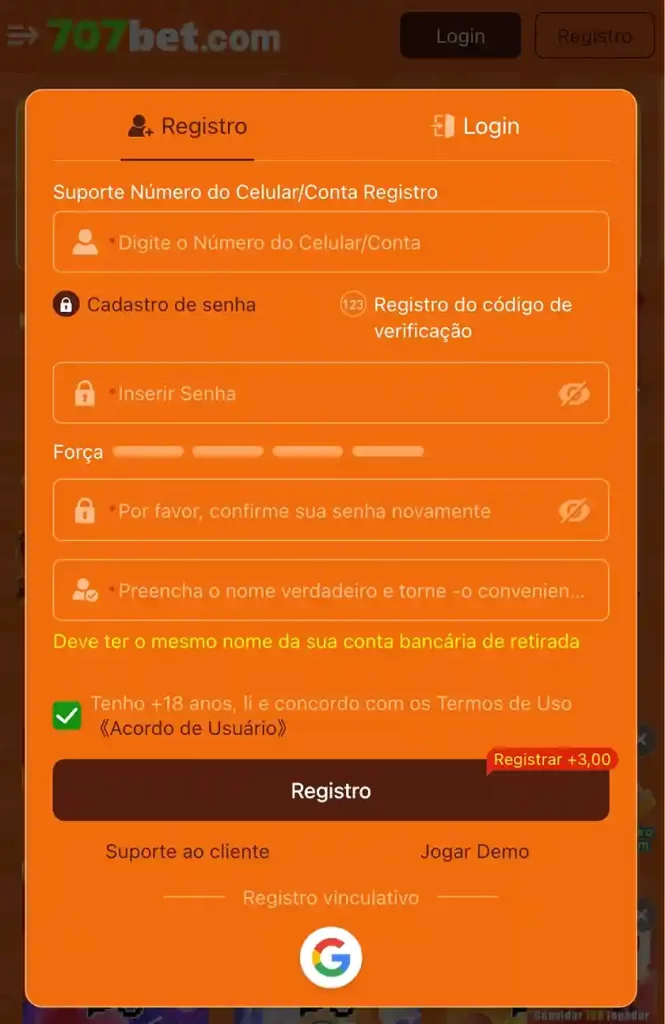The height and width of the screenshot is (1024, 665).
Task: Open the side menu button
Action: click(22, 36)
